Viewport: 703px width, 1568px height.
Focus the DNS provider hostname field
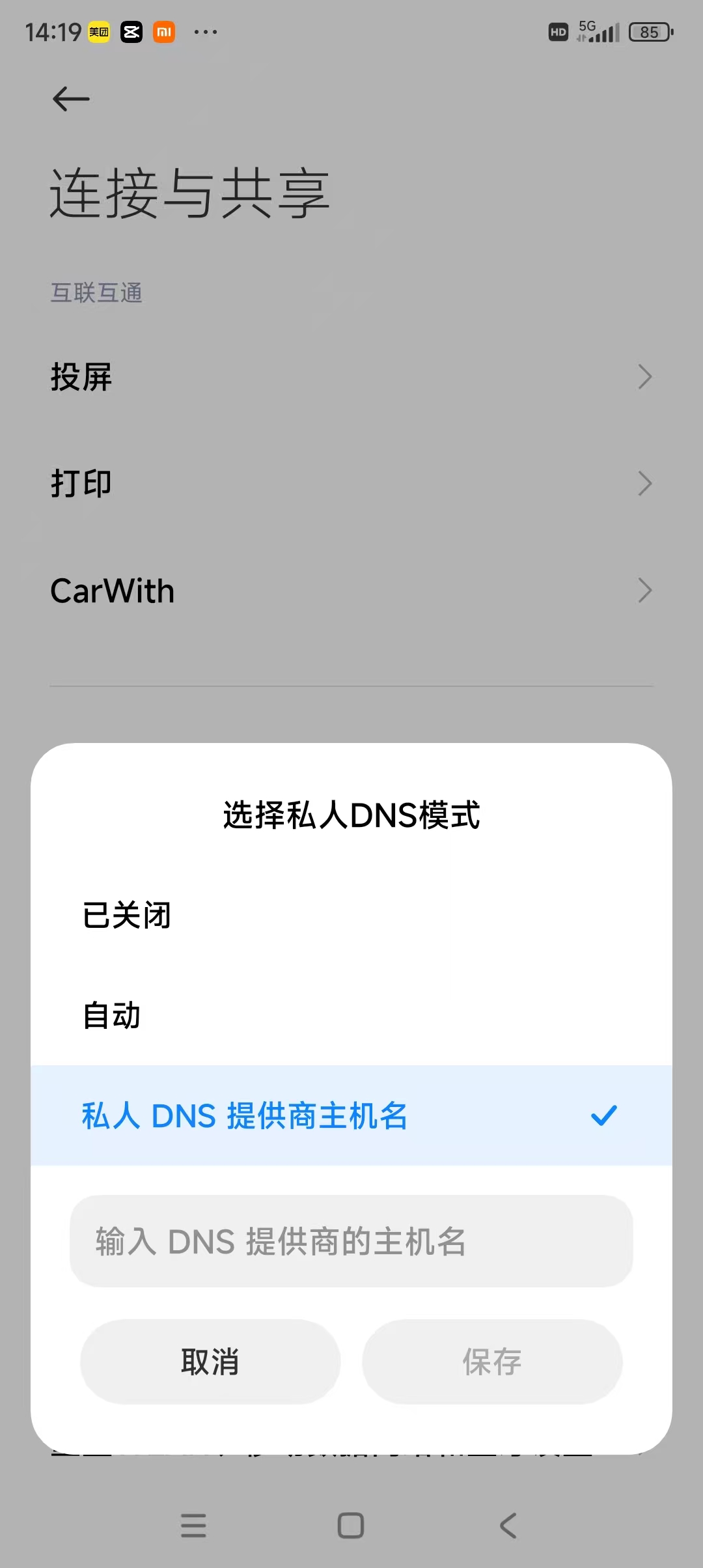351,1241
